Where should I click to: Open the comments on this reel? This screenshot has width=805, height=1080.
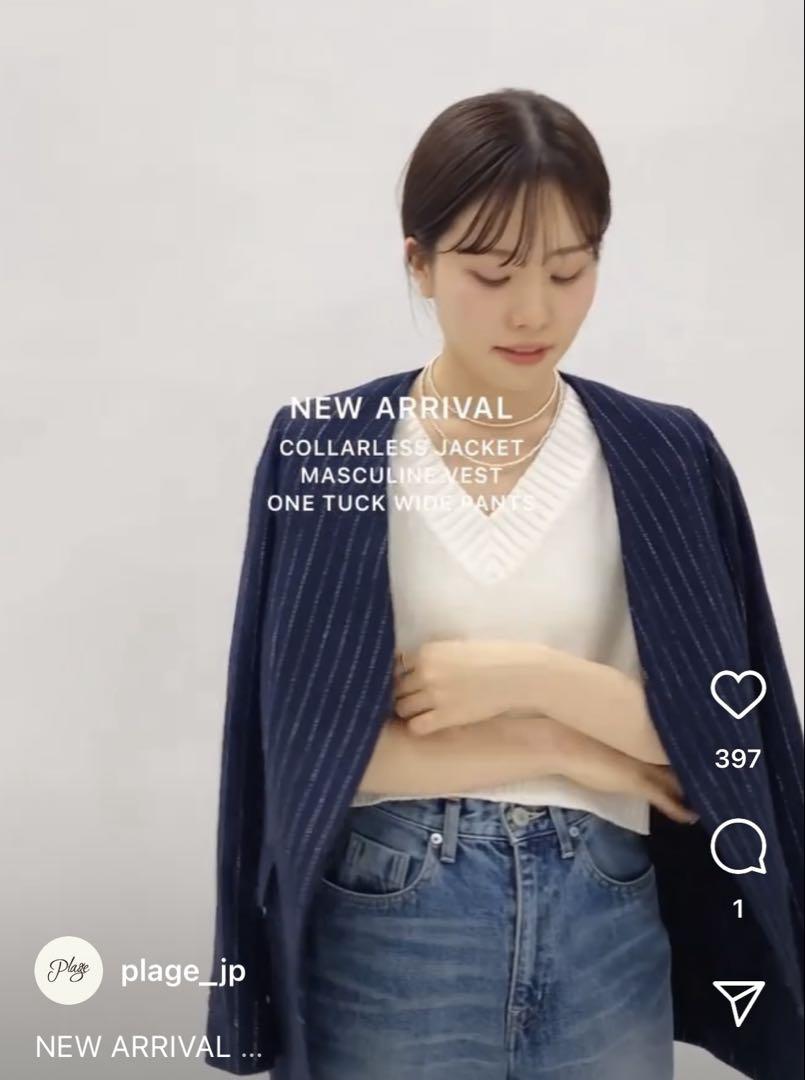pyautogui.click(x=738, y=848)
